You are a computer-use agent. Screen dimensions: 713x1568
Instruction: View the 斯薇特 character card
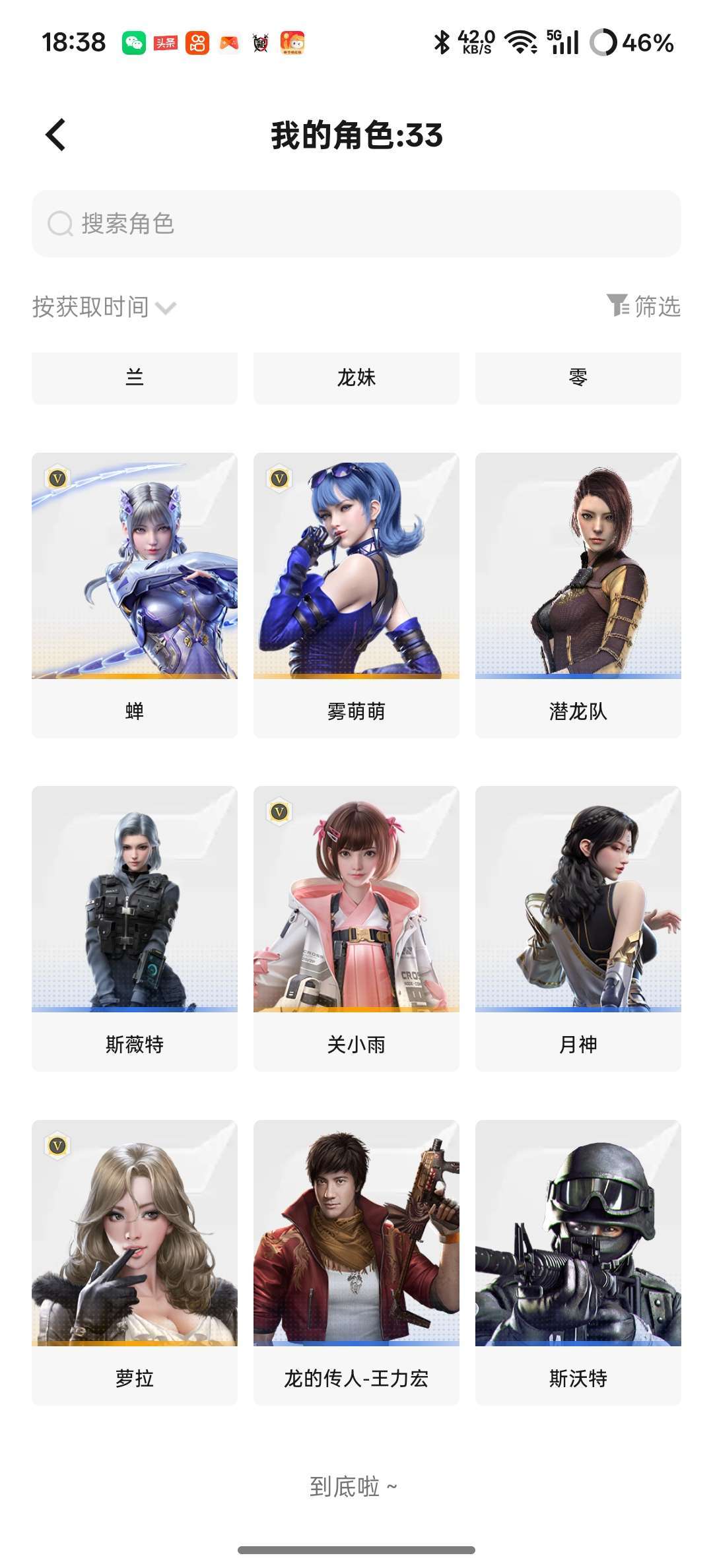click(x=135, y=927)
